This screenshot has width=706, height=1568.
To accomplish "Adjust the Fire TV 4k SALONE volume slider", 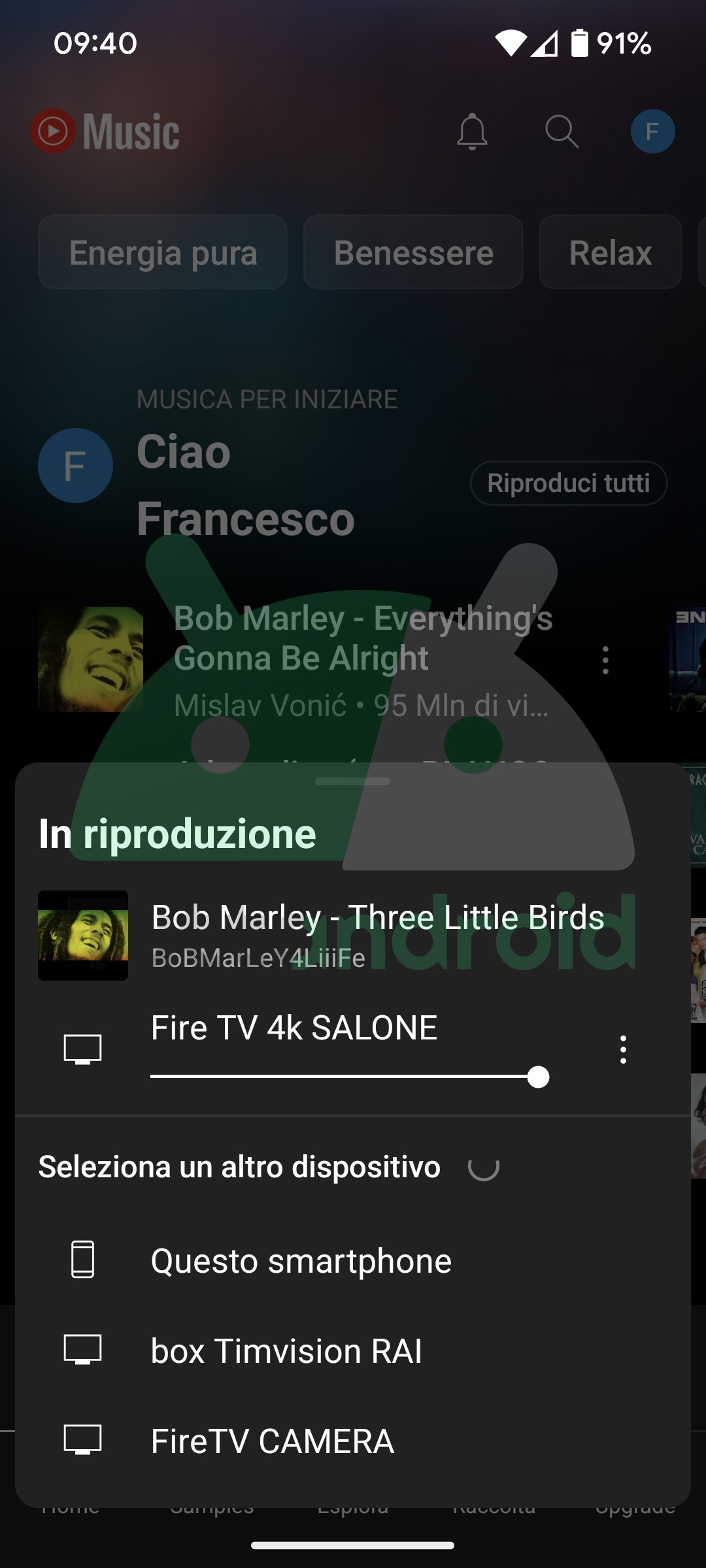I will click(350, 1077).
